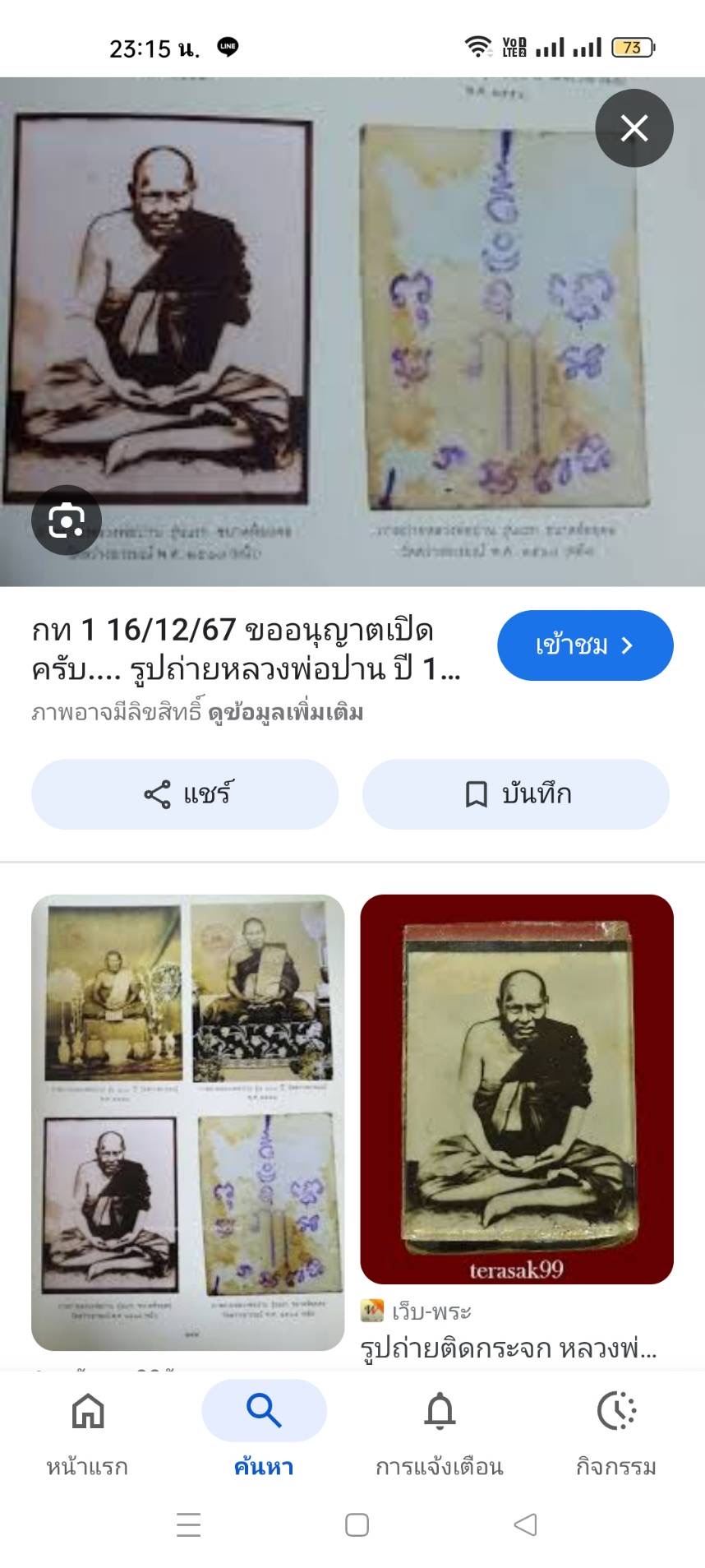
Task: Open the terasak99 related image
Action: [517, 1089]
